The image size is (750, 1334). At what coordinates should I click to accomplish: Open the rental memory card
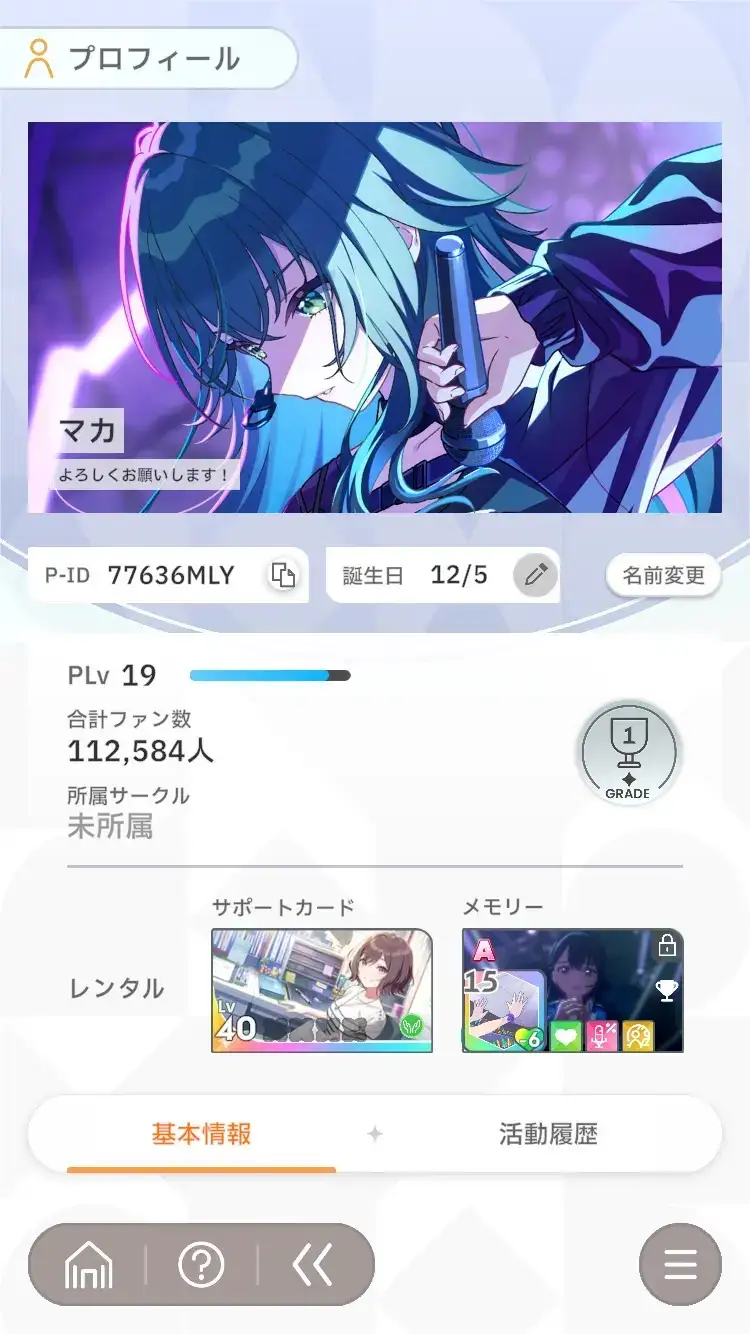(572, 990)
